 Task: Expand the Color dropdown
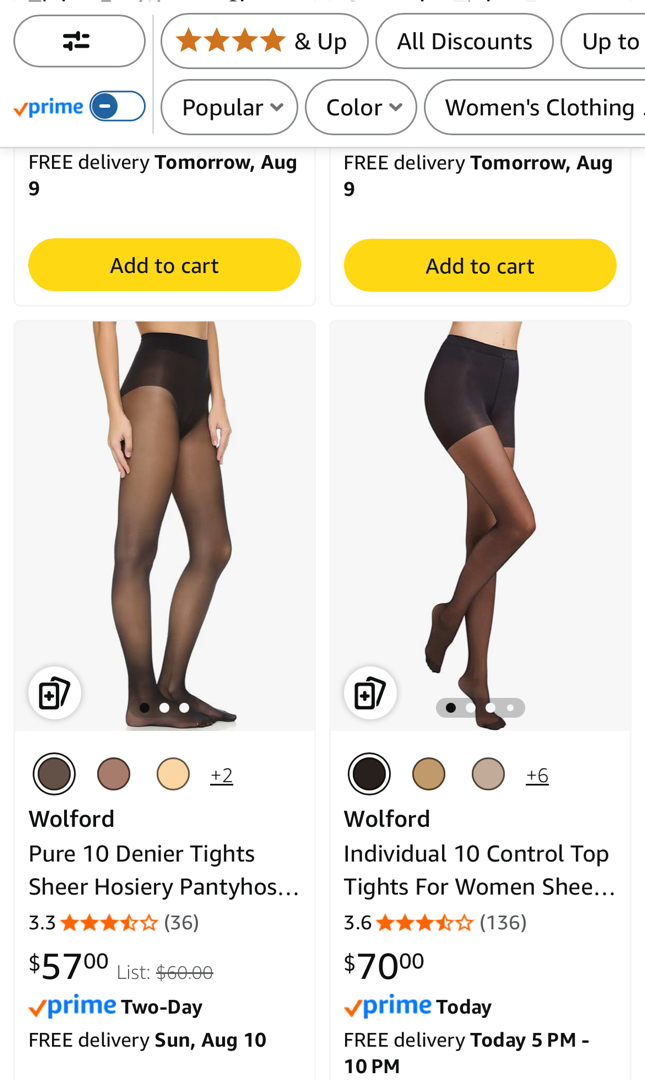coord(360,107)
